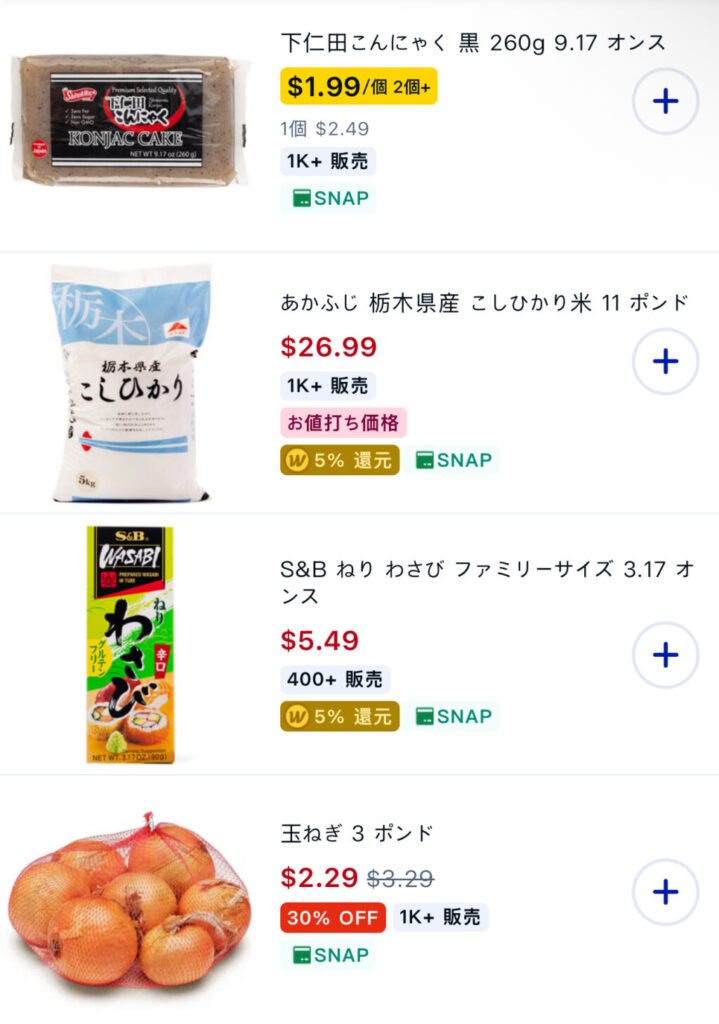Add 玉ねぎ 3 ポンド to cart
Screen dimensions: 719x1024
coord(665,892)
